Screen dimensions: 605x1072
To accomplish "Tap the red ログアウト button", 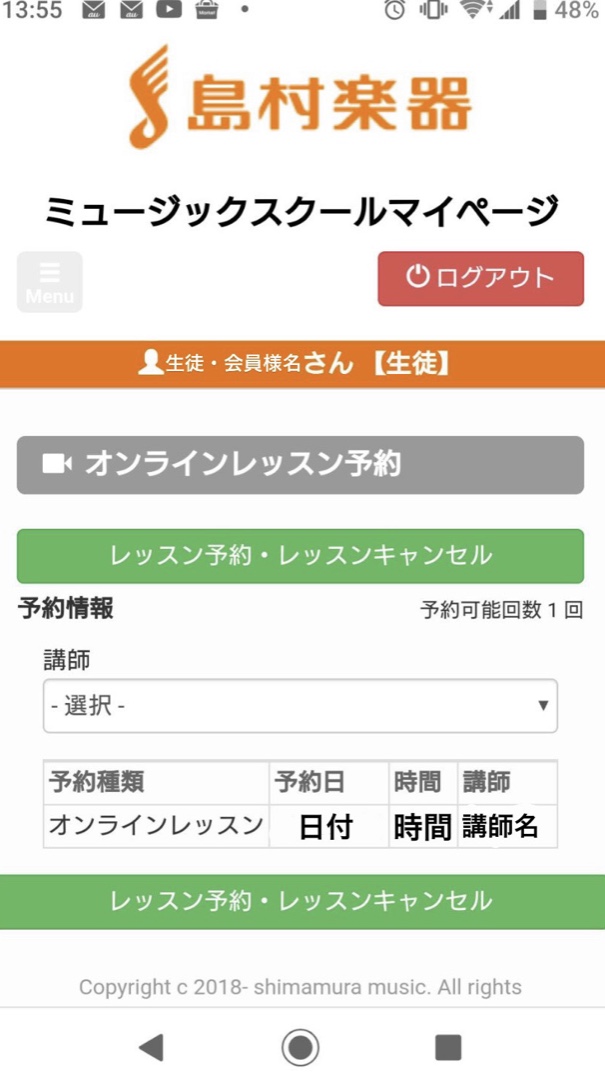I will tap(481, 278).
